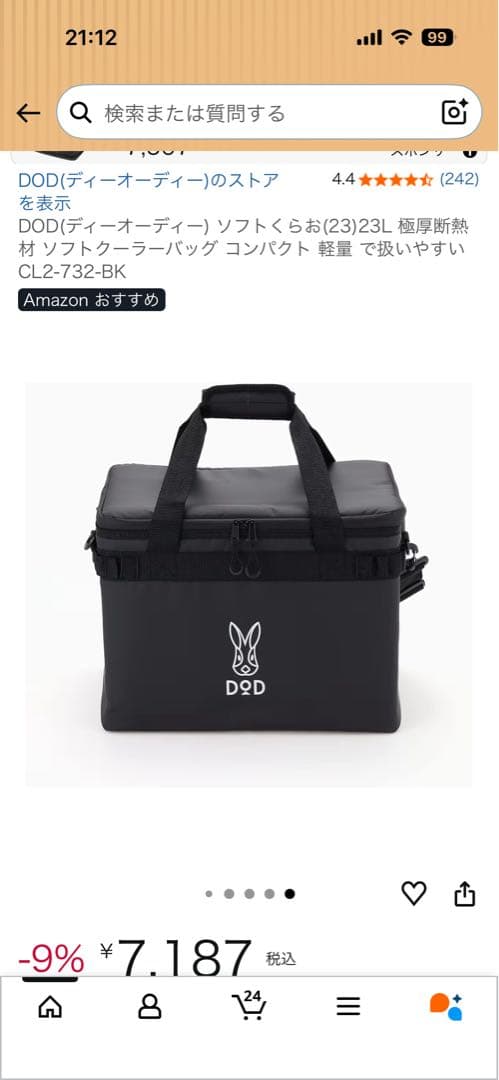
Task: Open the shopping cart with 24 items
Action: pos(248,1006)
